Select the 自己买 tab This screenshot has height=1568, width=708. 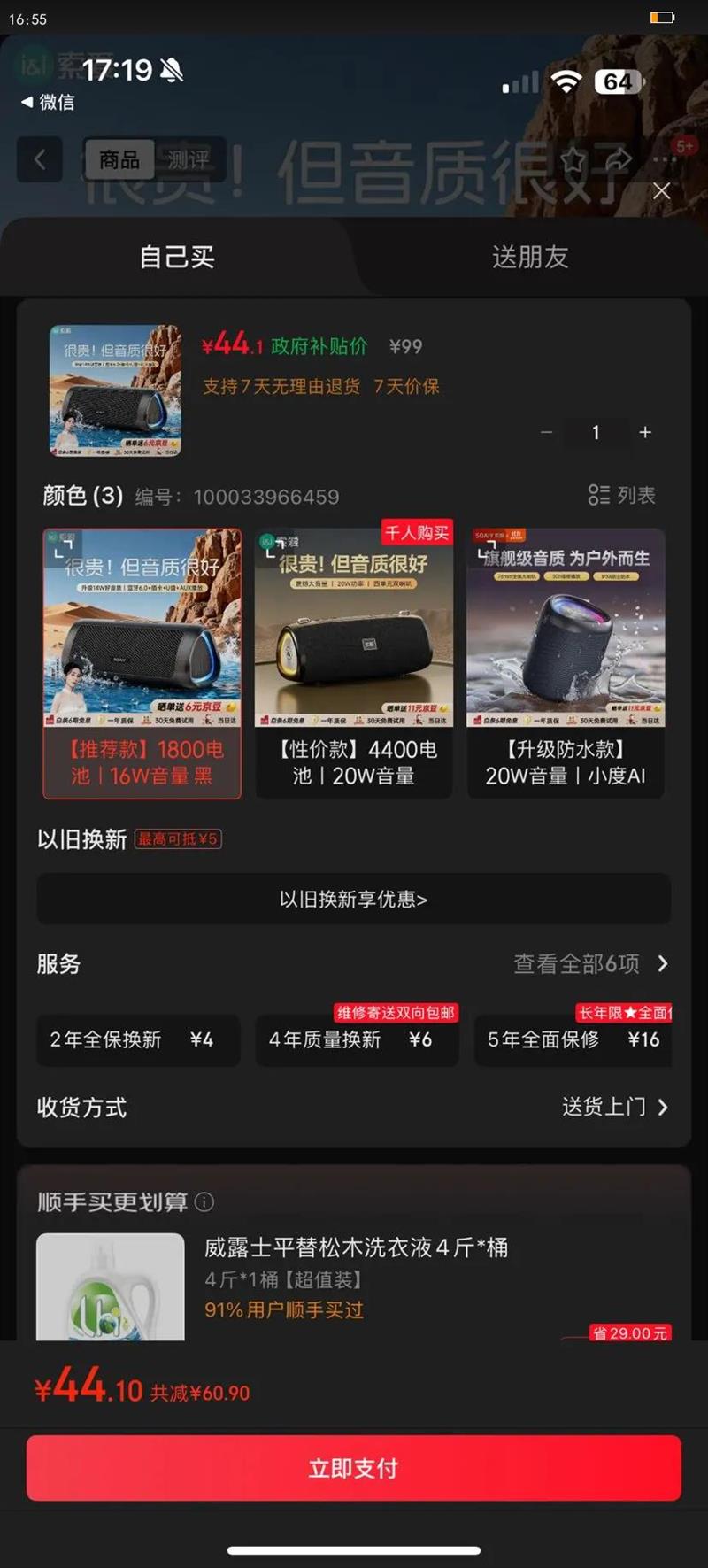pos(177,257)
